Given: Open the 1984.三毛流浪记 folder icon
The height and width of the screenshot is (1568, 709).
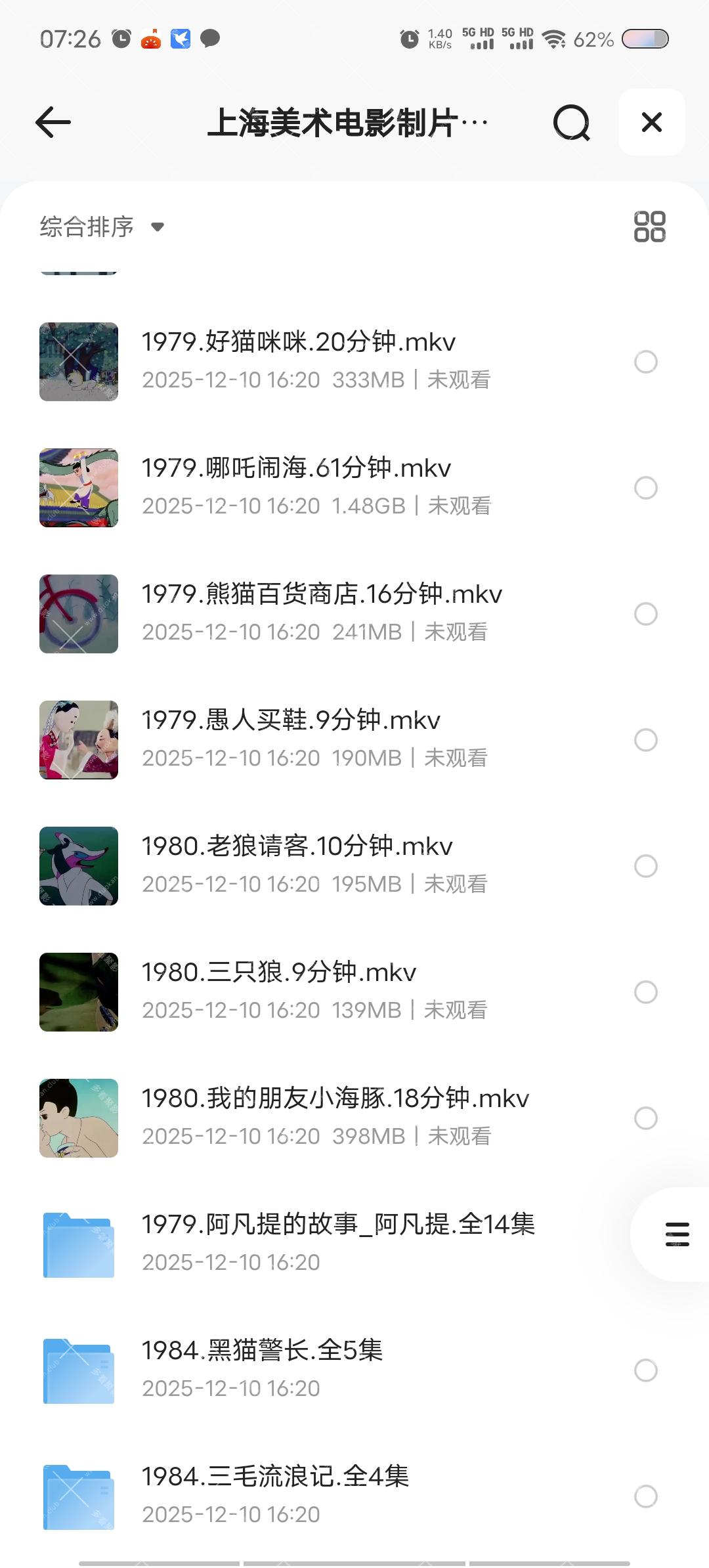Looking at the screenshot, I should (x=78, y=1497).
